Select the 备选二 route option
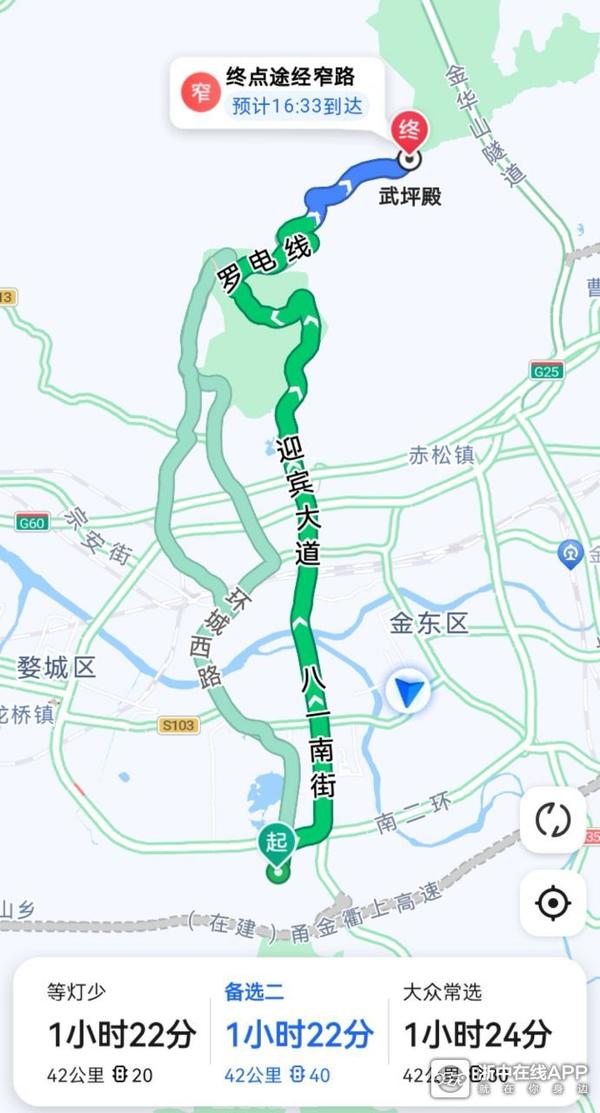 299,1033
